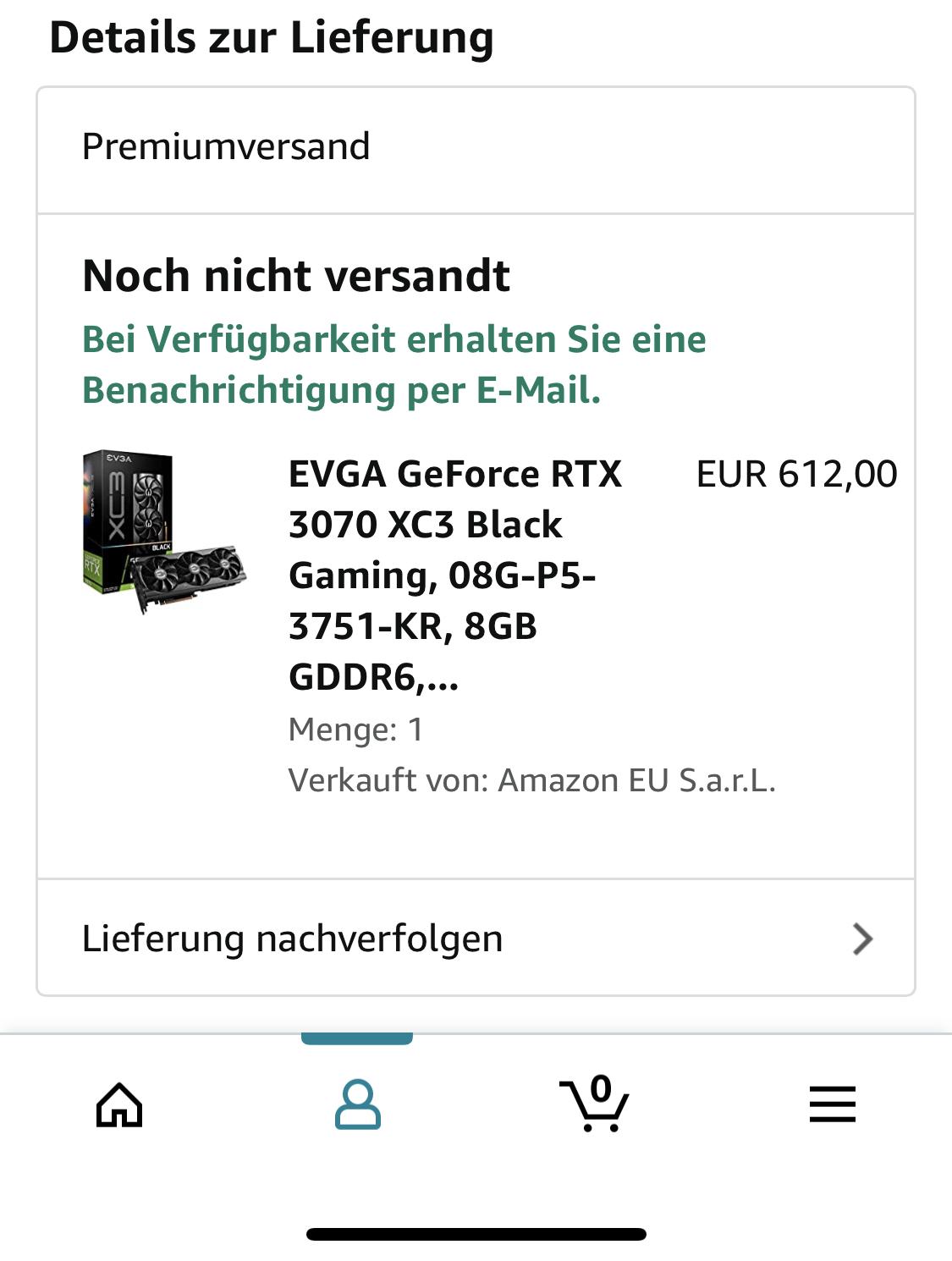Open Lieferung nachverfolgen row
The image size is (952, 1261).
tap(476, 939)
